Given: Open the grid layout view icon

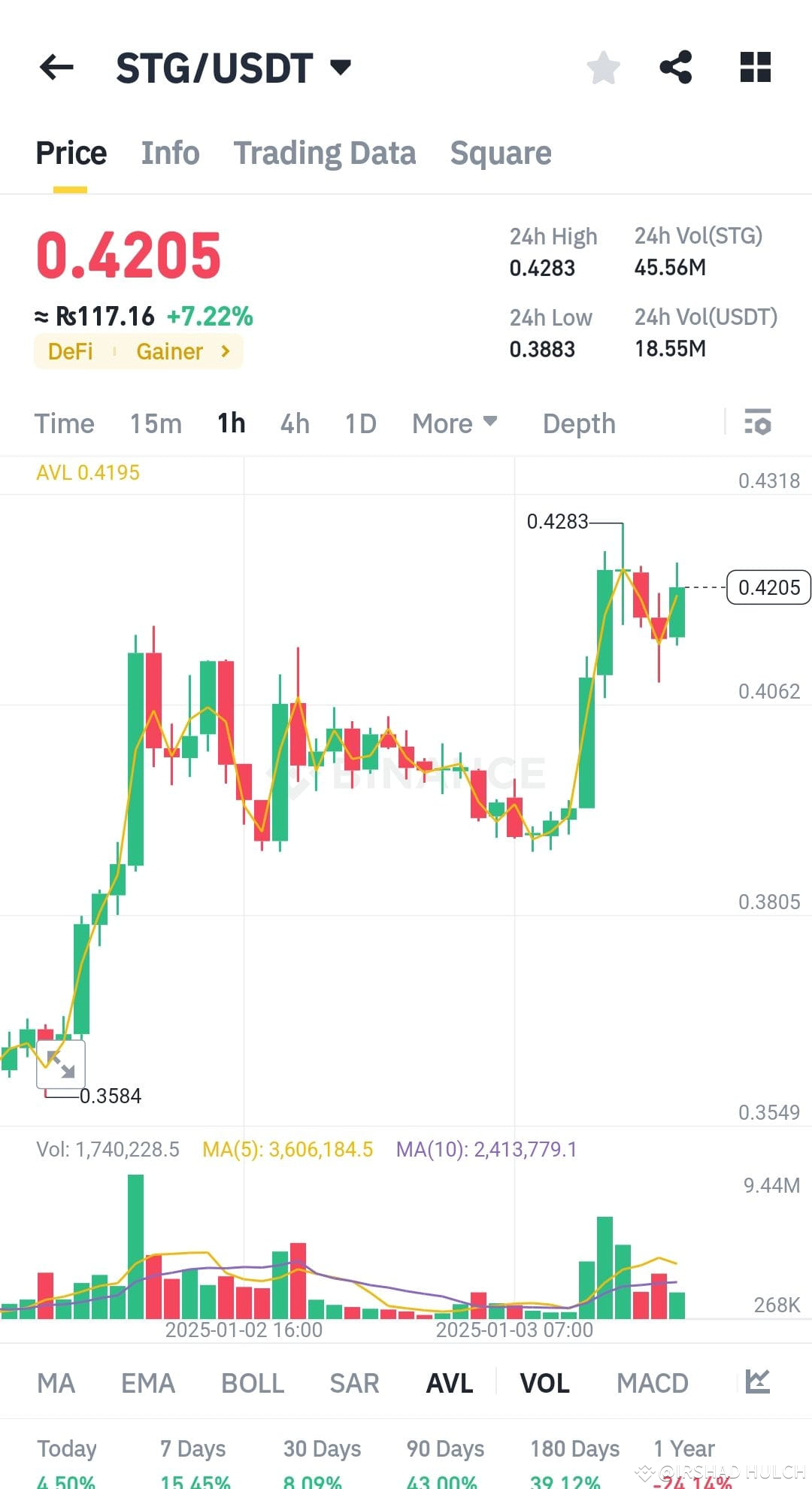Looking at the screenshot, I should 756,67.
